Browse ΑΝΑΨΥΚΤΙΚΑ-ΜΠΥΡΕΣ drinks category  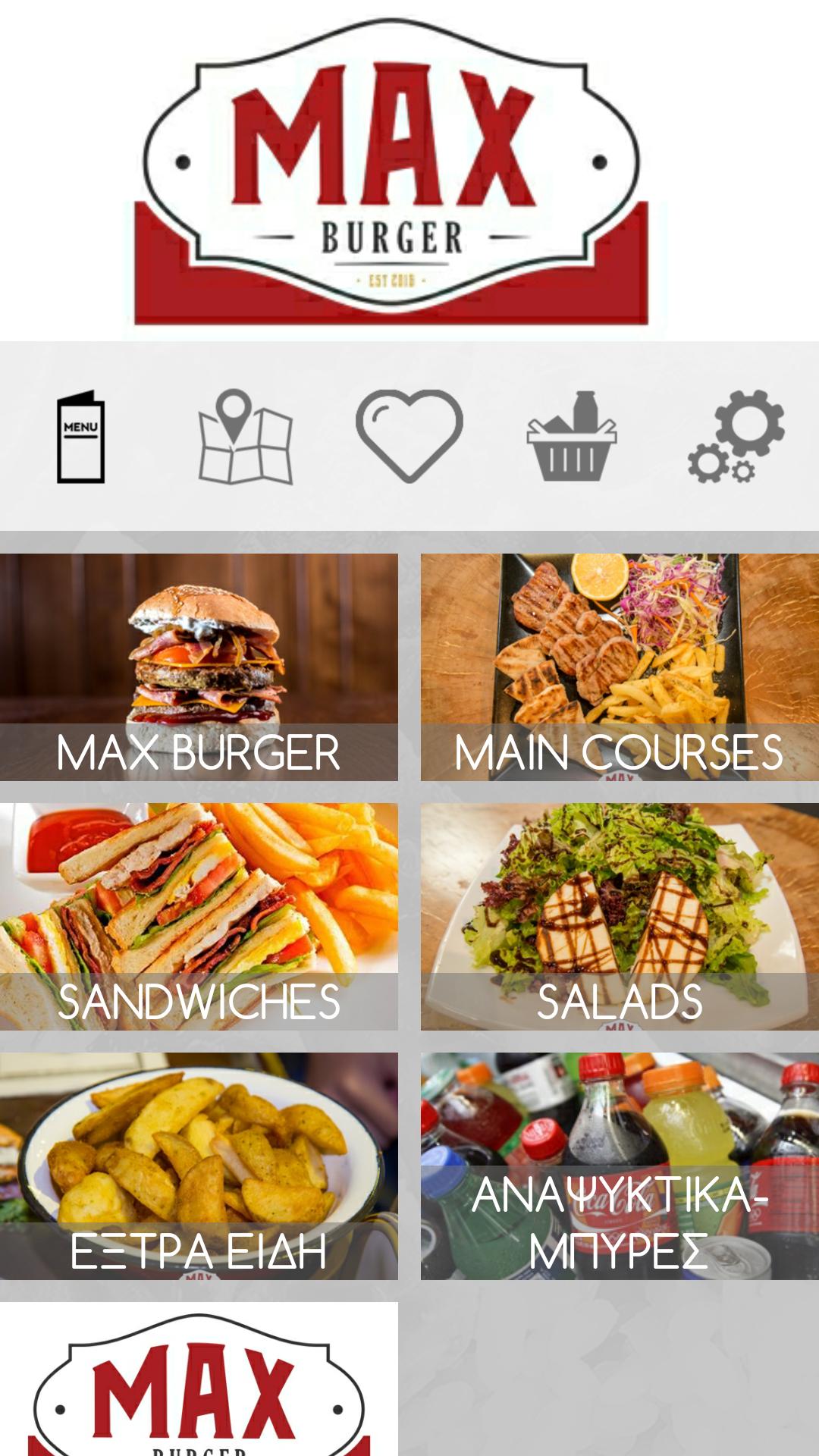620,1166
